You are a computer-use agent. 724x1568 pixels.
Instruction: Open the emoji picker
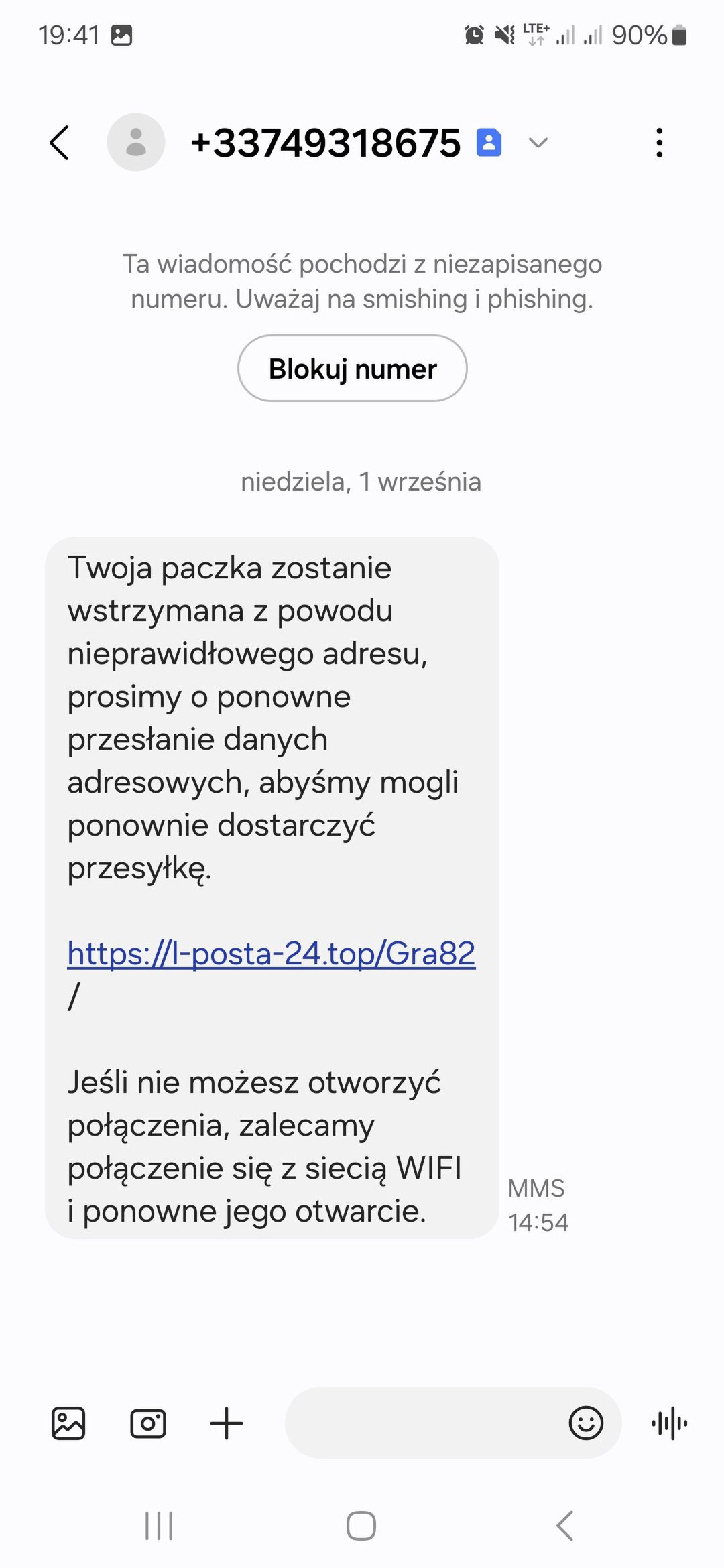(x=585, y=1423)
